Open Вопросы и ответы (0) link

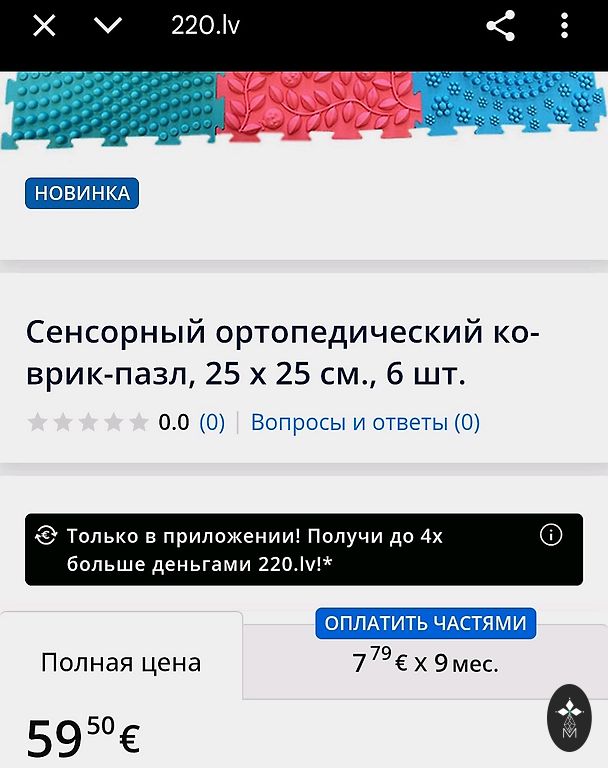(x=365, y=422)
